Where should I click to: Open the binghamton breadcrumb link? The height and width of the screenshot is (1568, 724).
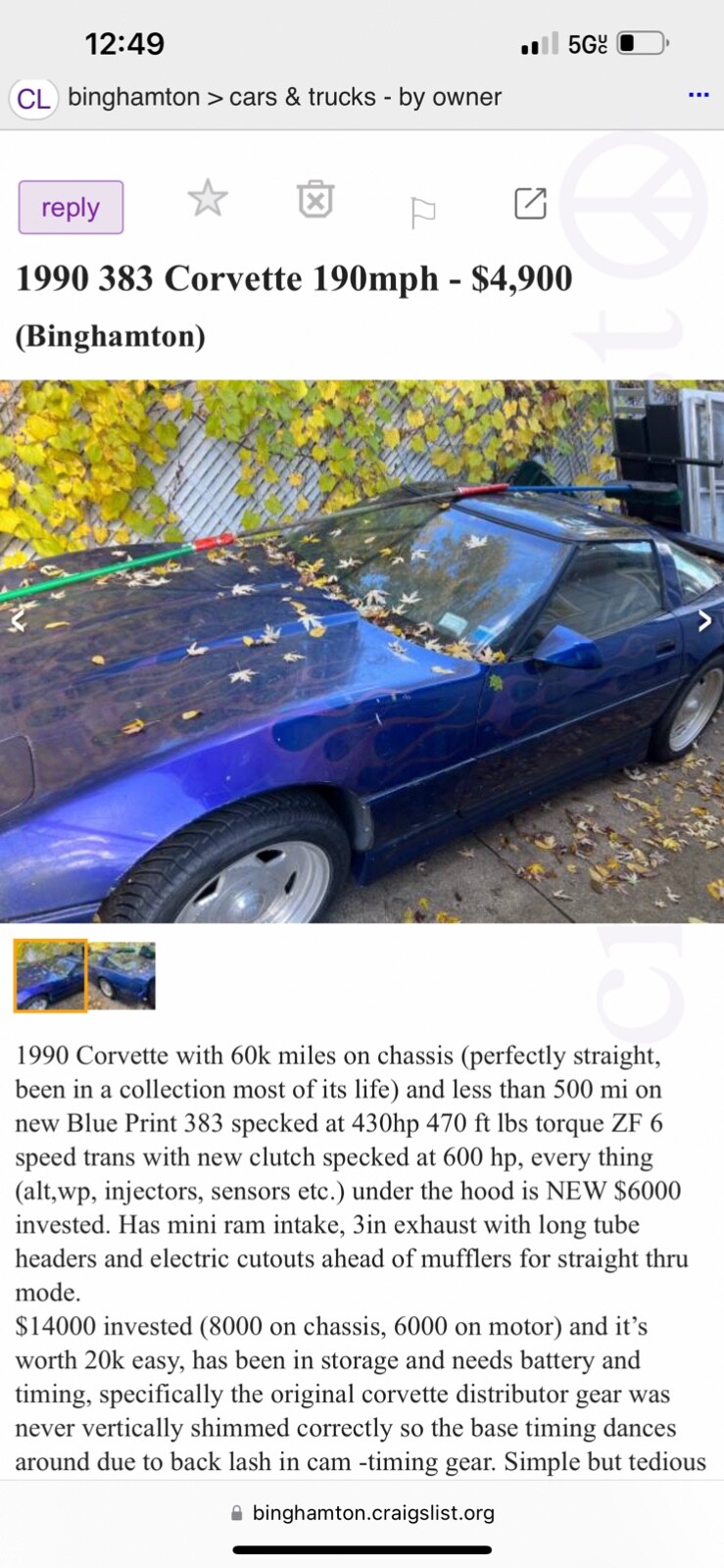[x=134, y=97]
